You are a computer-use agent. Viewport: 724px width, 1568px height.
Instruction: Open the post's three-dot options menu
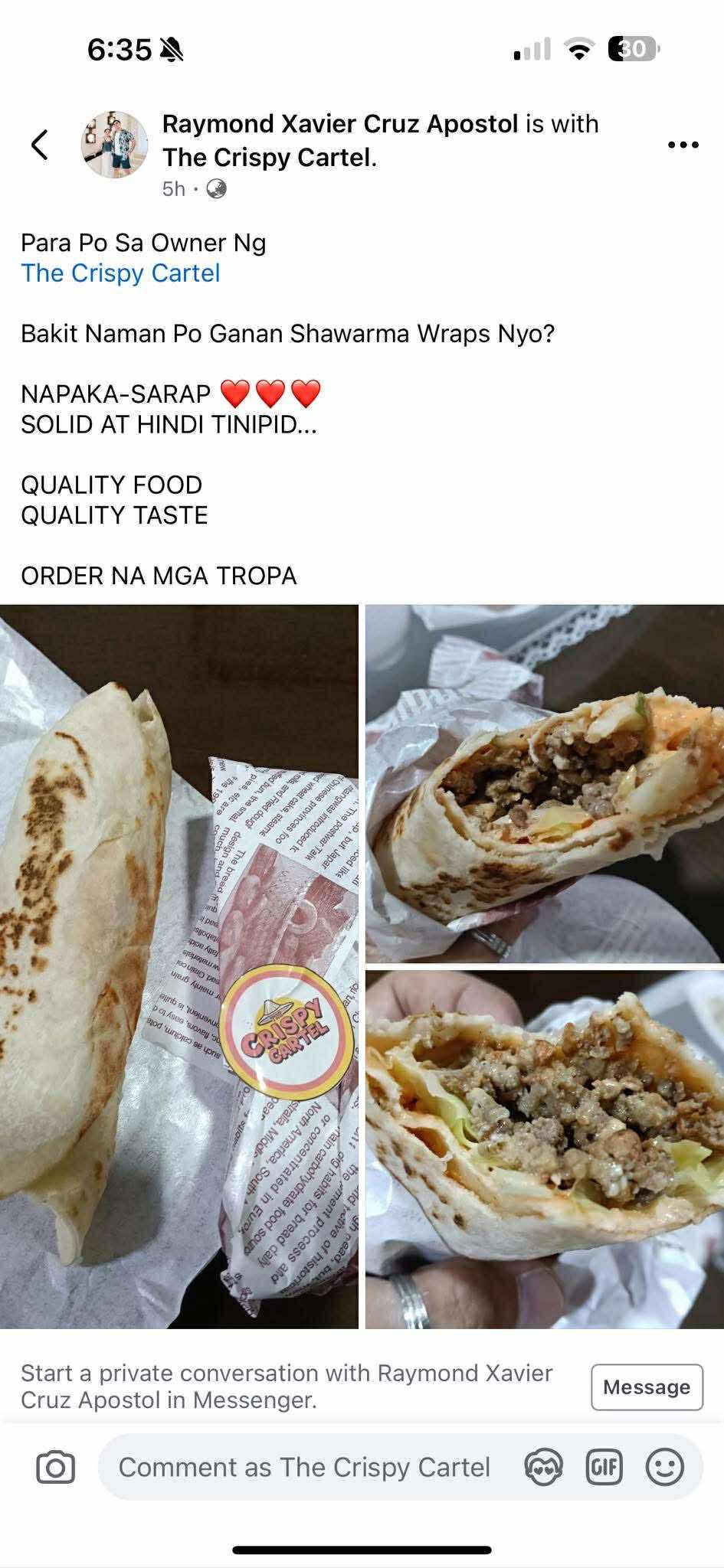(x=683, y=145)
